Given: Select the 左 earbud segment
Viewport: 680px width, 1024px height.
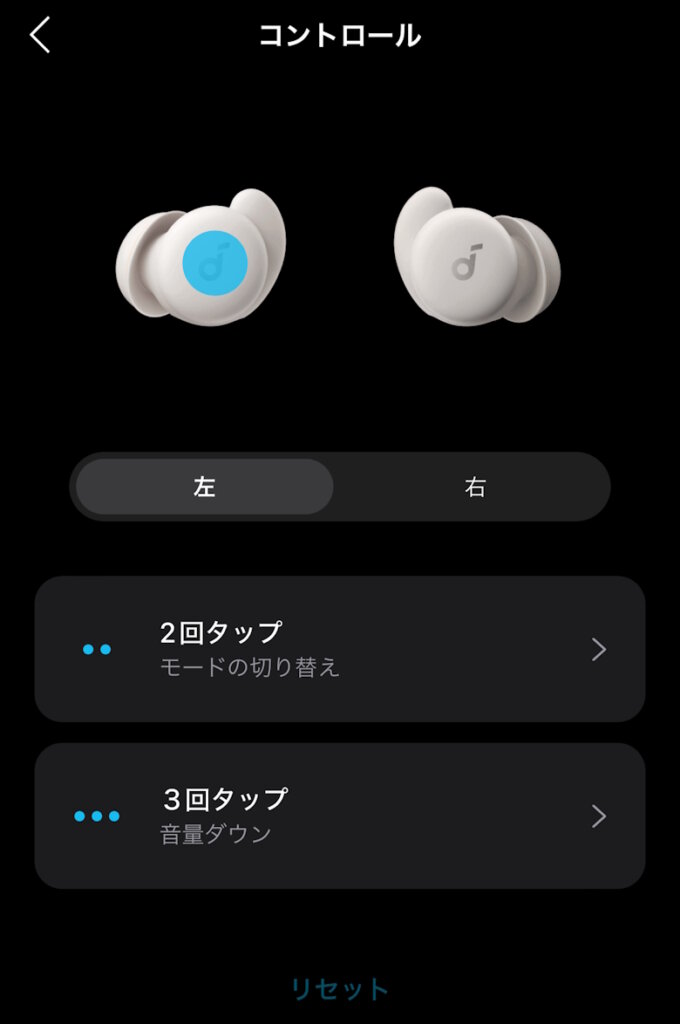Looking at the screenshot, I should (205, 487).
